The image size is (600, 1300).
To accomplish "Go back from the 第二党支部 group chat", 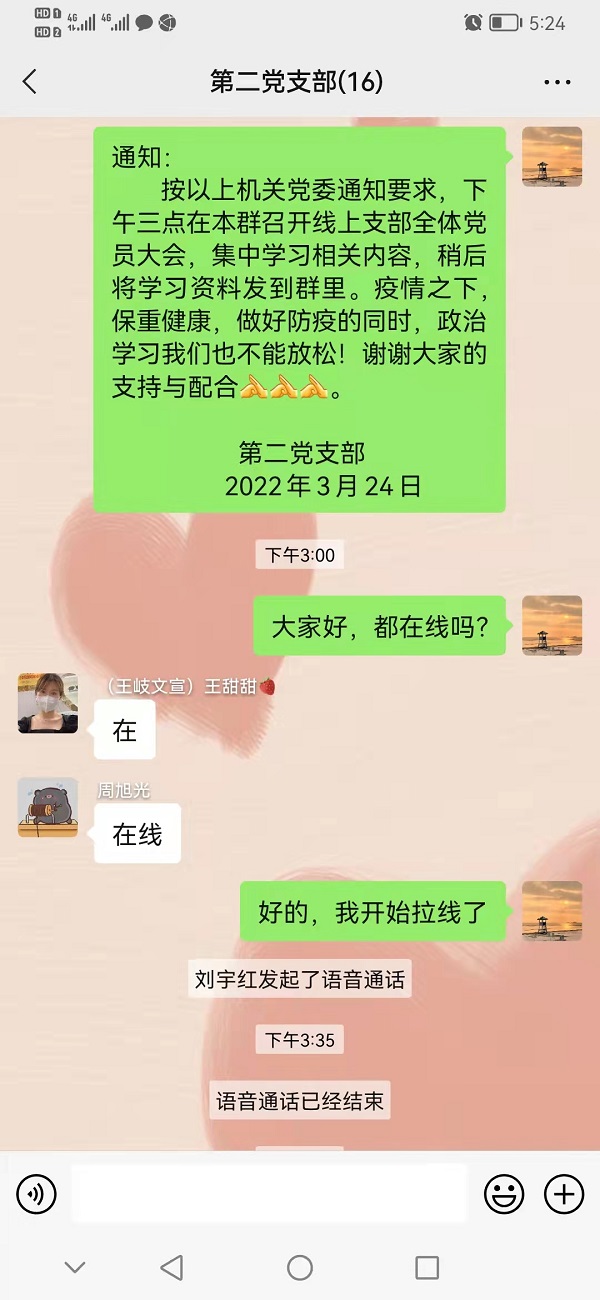I will pos(29,82).
